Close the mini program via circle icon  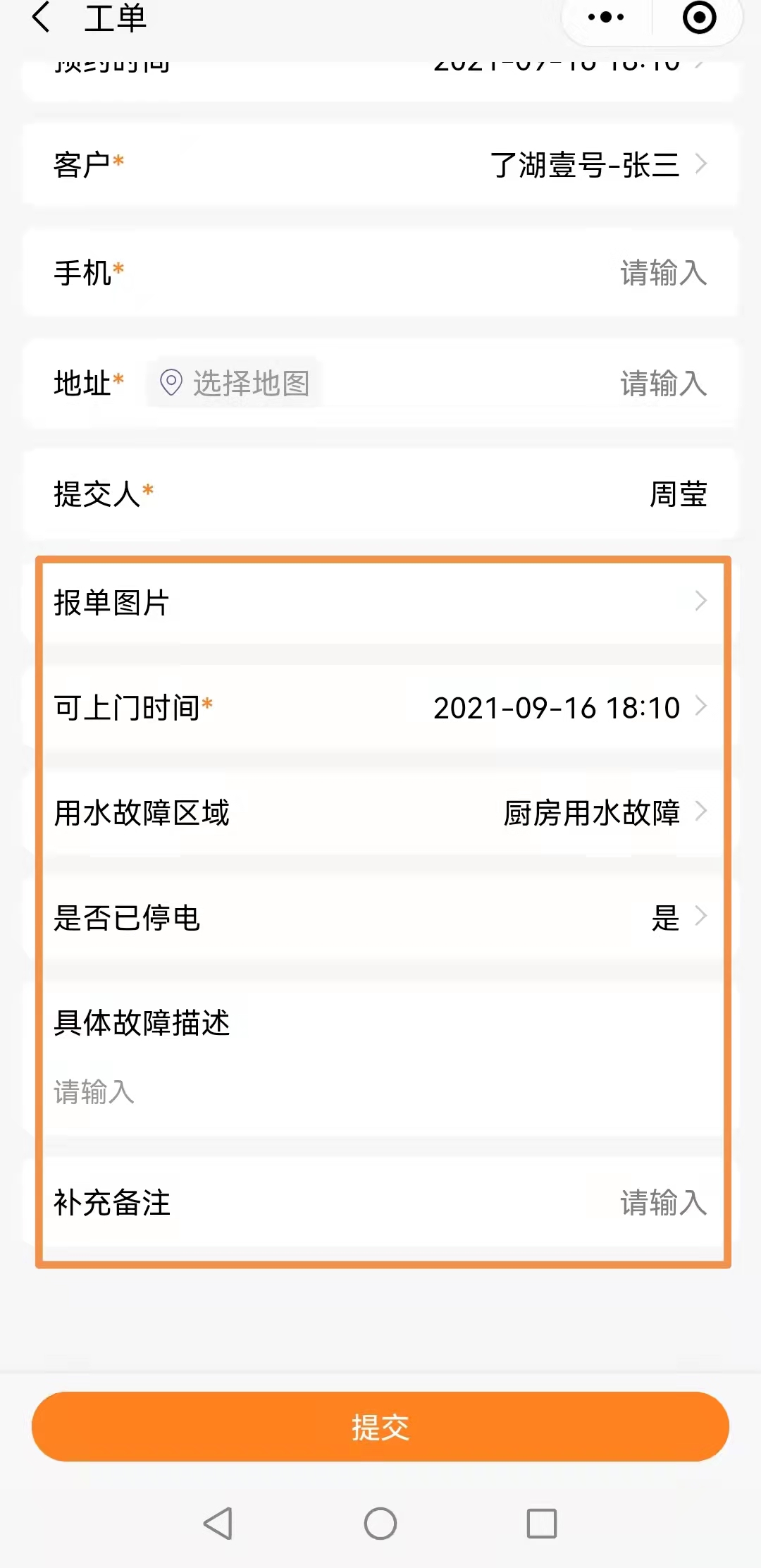(x=699, y=18)
